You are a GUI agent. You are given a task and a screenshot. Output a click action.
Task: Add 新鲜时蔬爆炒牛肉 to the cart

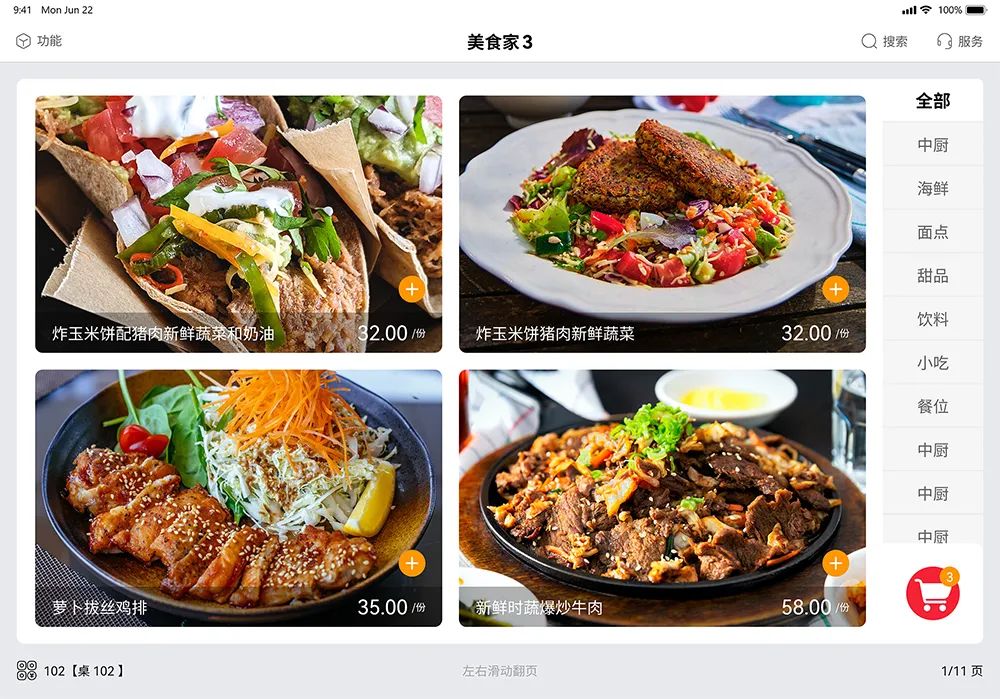point(836,563)
